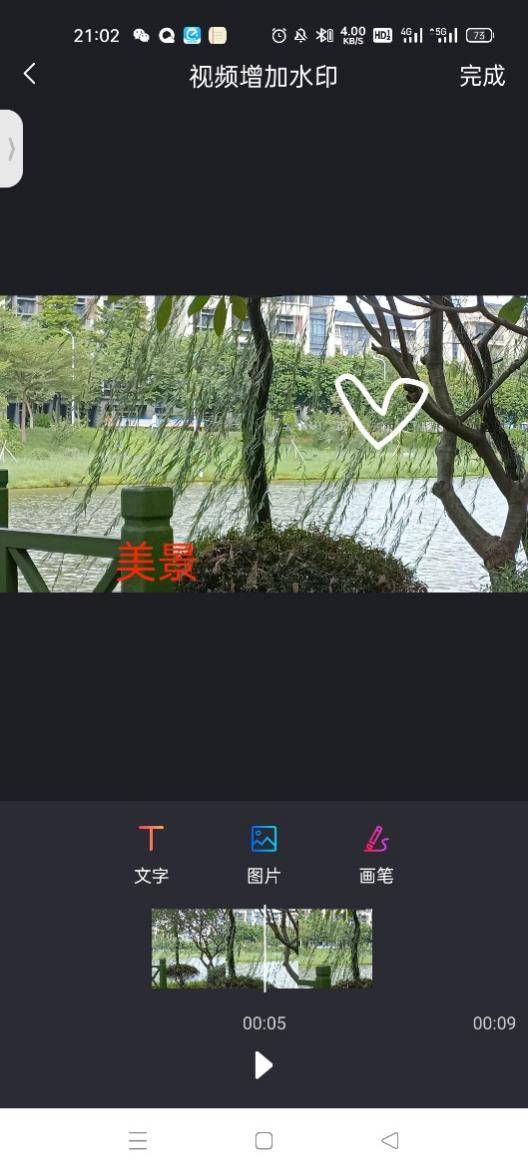Open recent apps from the navigation bar
This screenshot has height=1173, width=528.
pyautogui.click(x=138, y=1140)
